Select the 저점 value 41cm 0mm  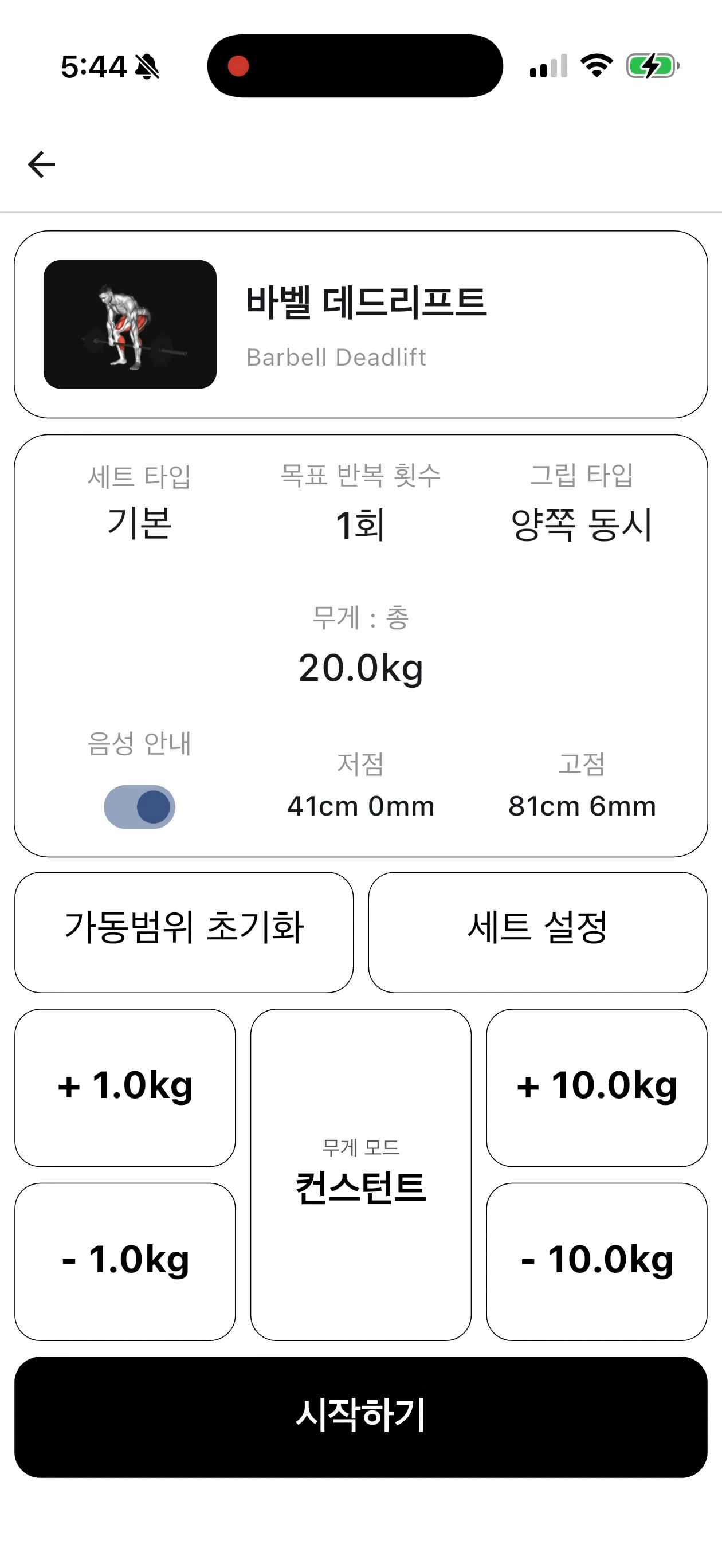360,806
